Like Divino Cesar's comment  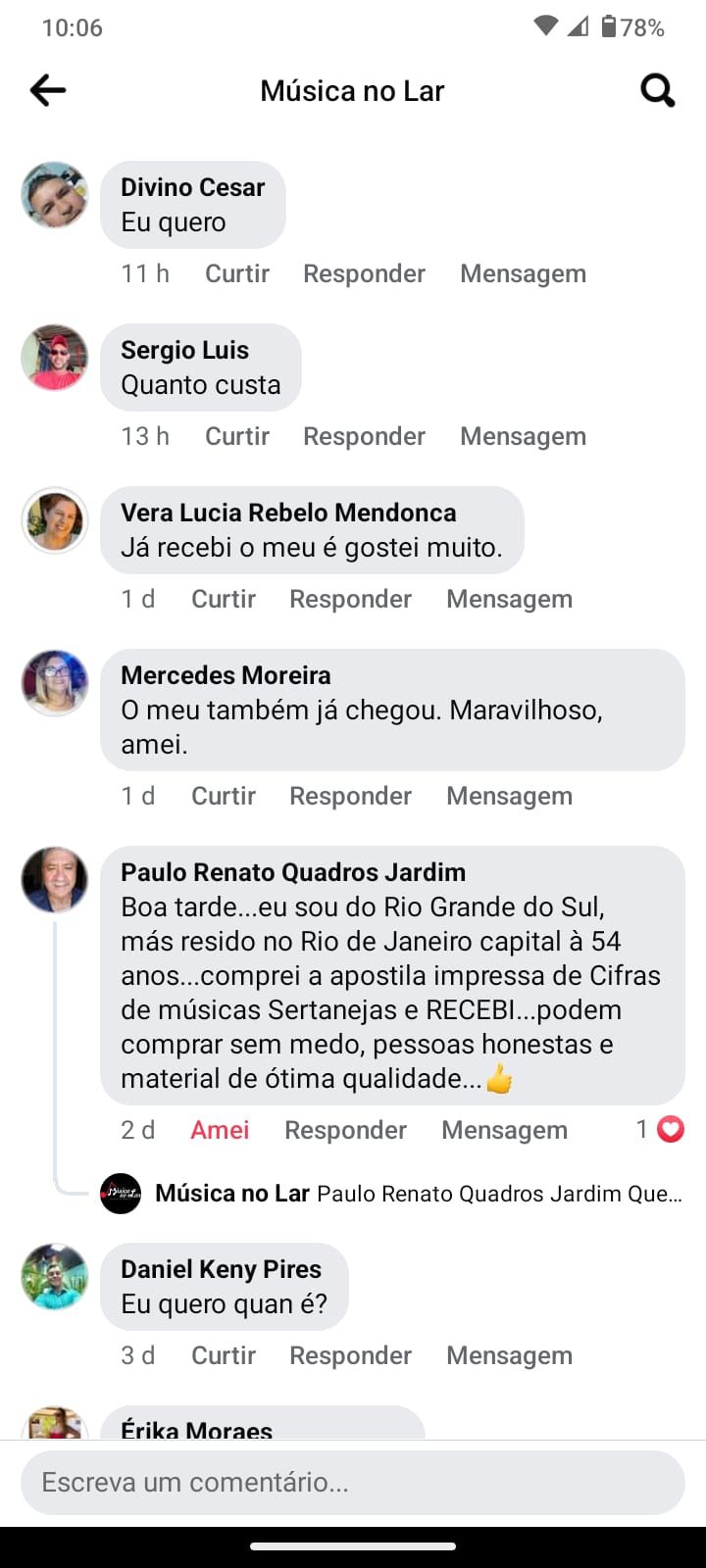(236, 273)
